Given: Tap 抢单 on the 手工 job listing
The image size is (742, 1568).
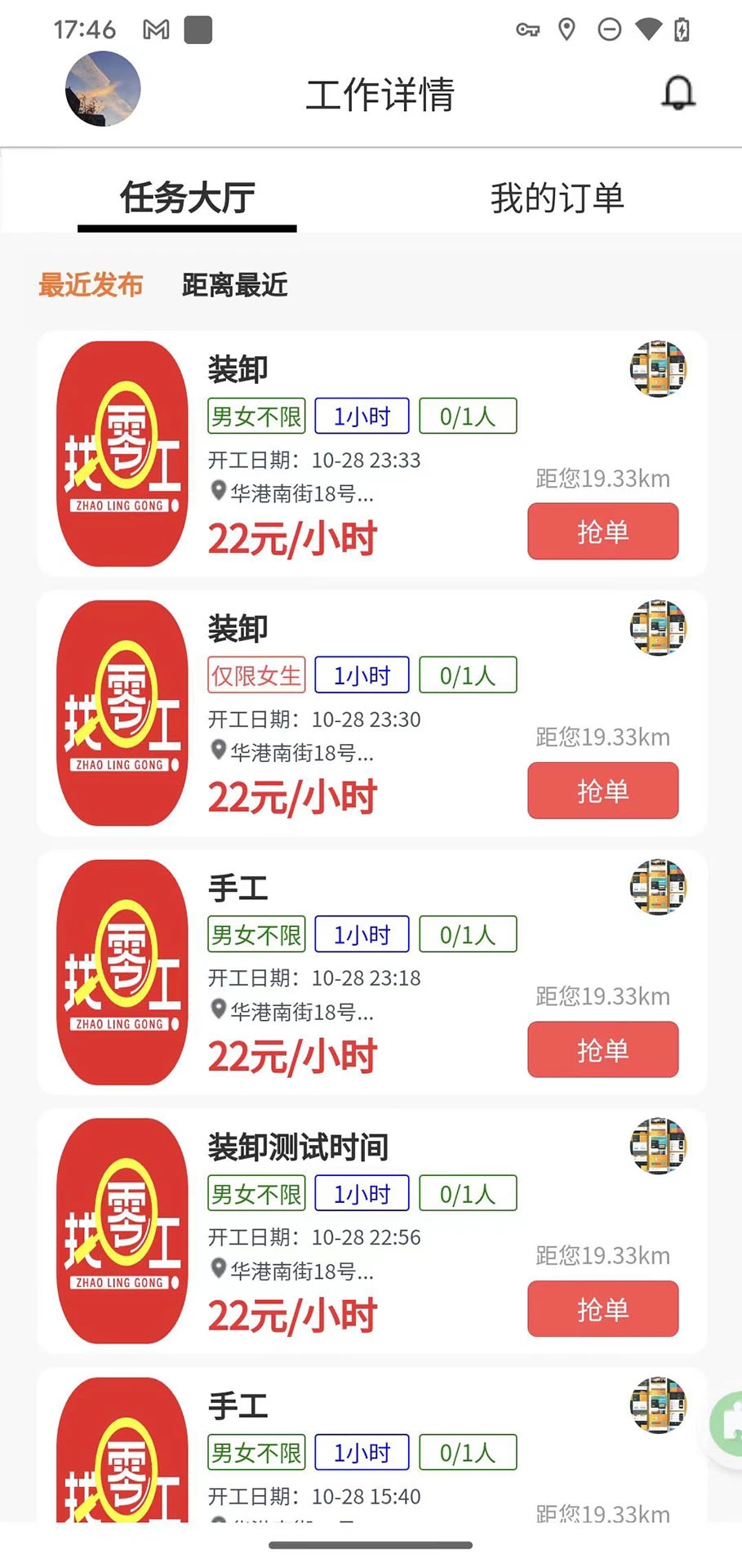Looking at the screenshot, I should click(602, 1050).
